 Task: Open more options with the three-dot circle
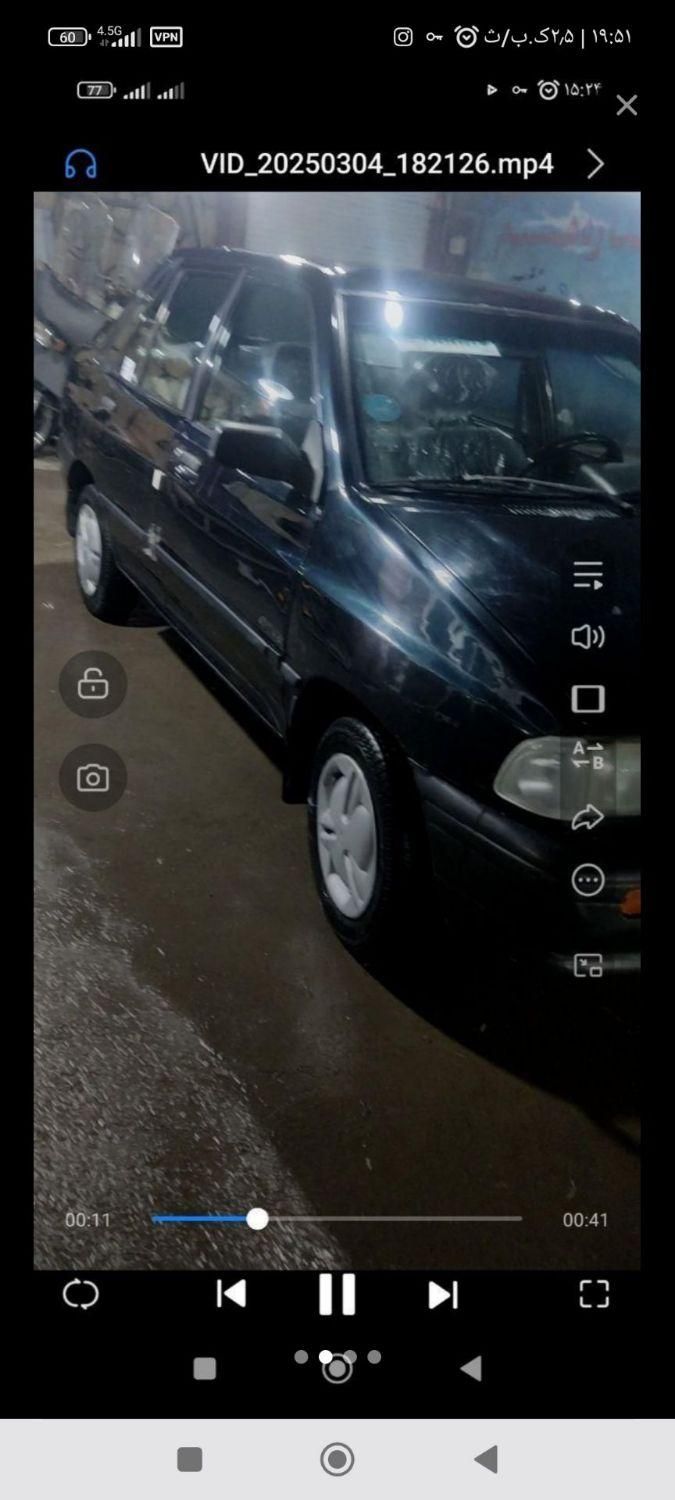click(x=588, y=880)
